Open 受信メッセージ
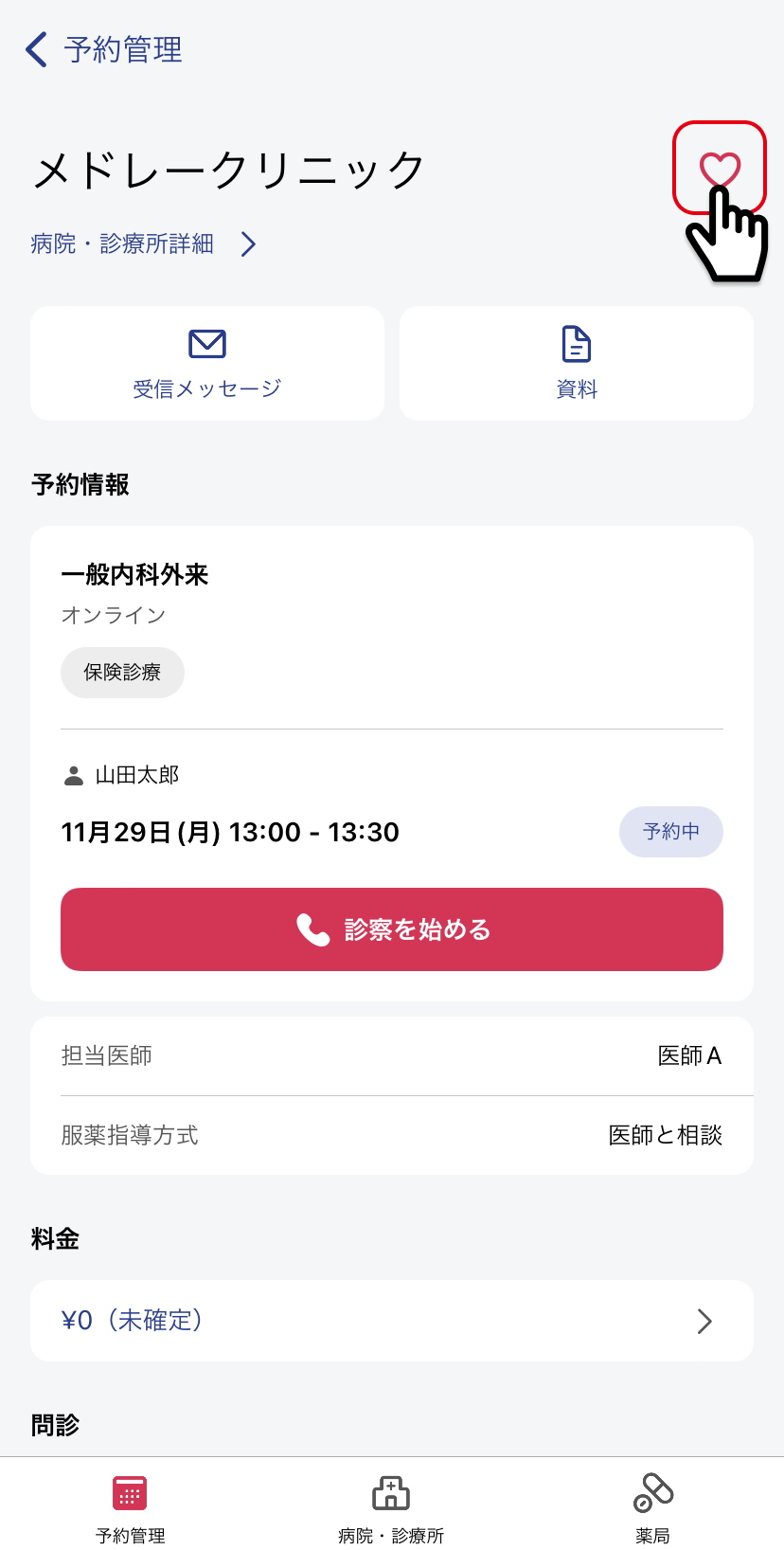The image size is (784, 1550). pos(207,364)
